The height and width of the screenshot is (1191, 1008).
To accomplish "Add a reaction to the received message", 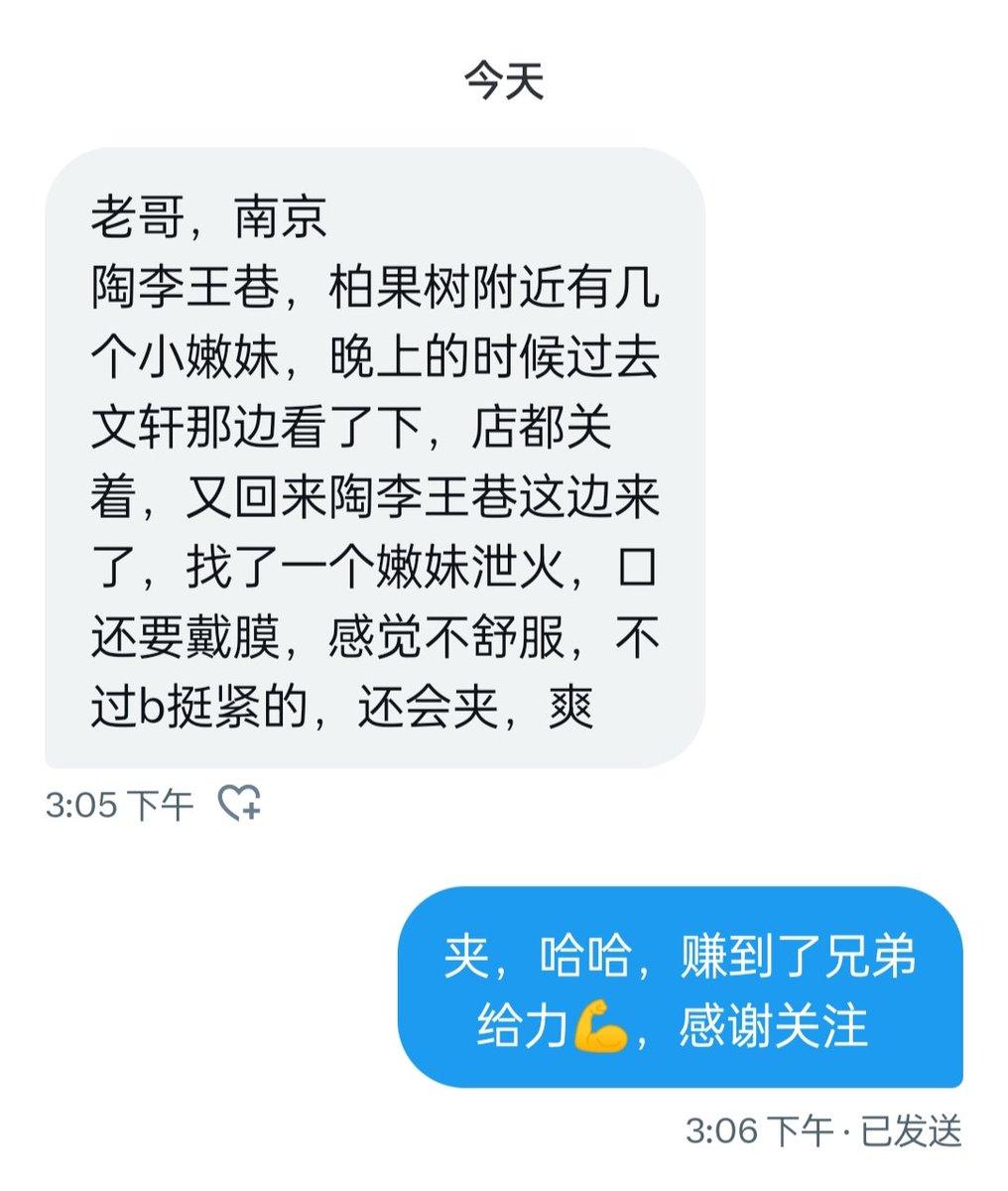I will [x=239, y=802].
